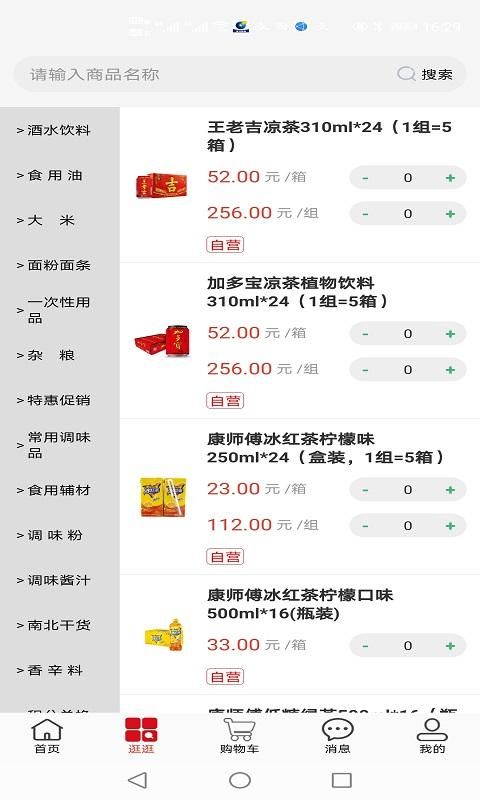
Task: Decrease 康师傅冰红茶 250ml group quantity at 112.00
Action: coord(365,526)
